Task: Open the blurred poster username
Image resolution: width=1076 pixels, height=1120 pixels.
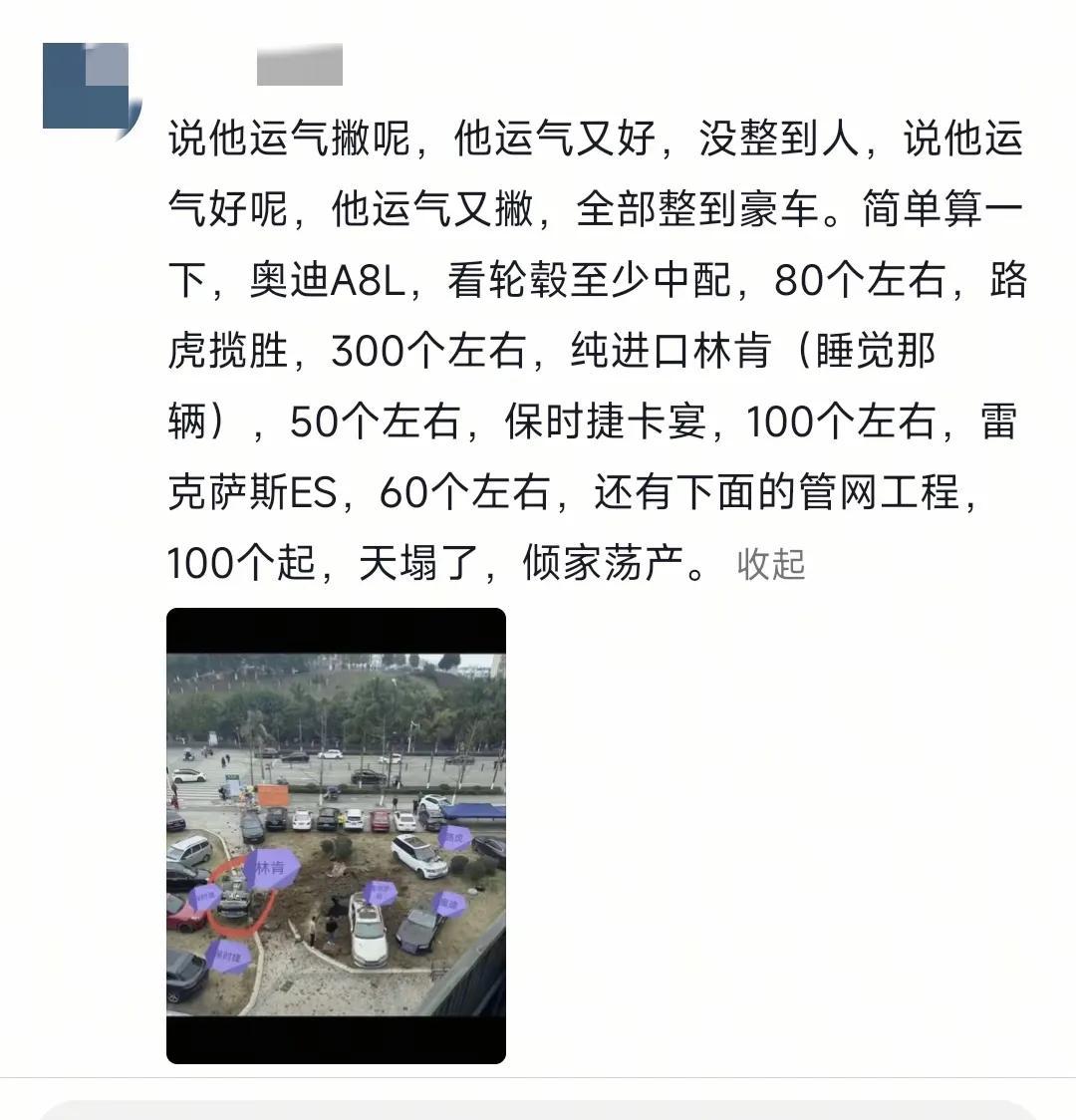Action: [299, 66]
